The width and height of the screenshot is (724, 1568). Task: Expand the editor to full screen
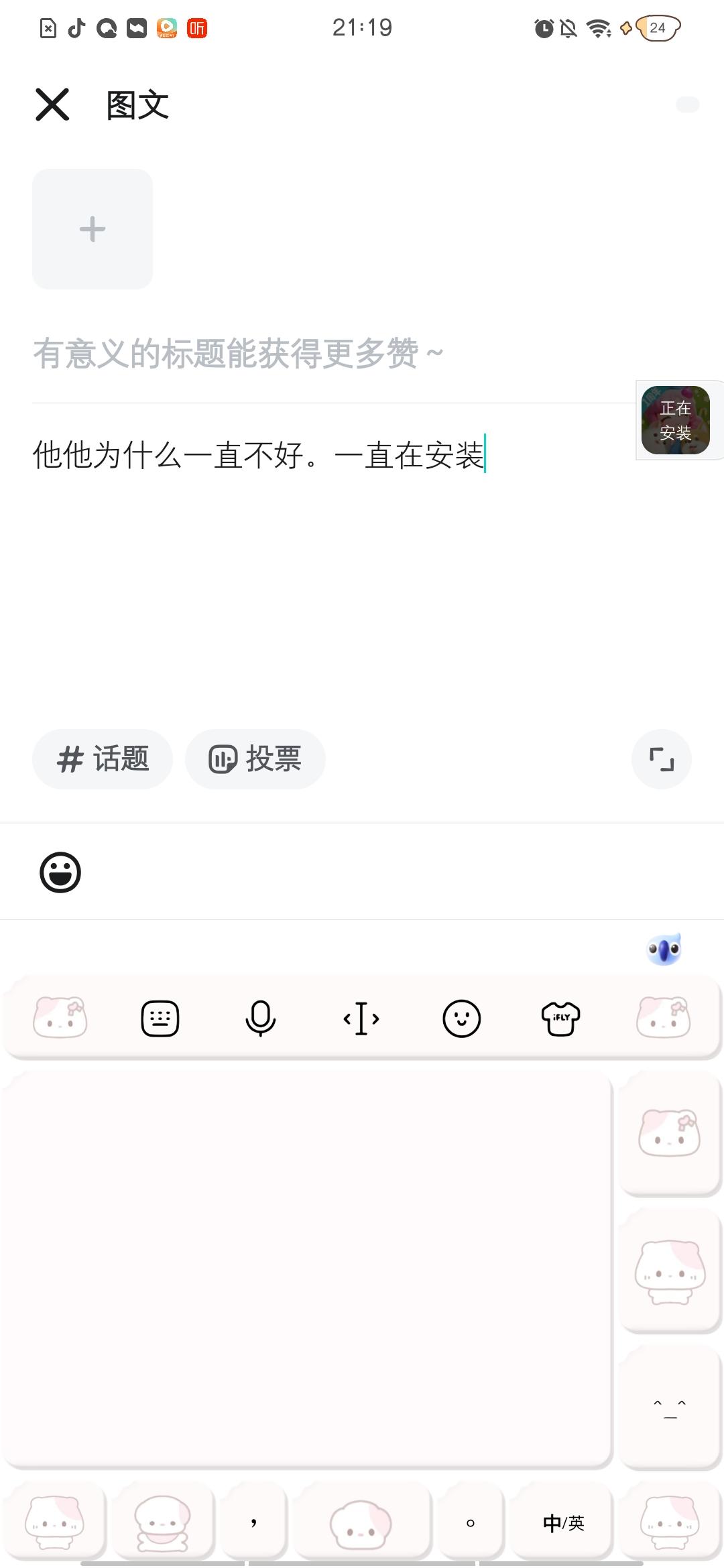[662, 759]
